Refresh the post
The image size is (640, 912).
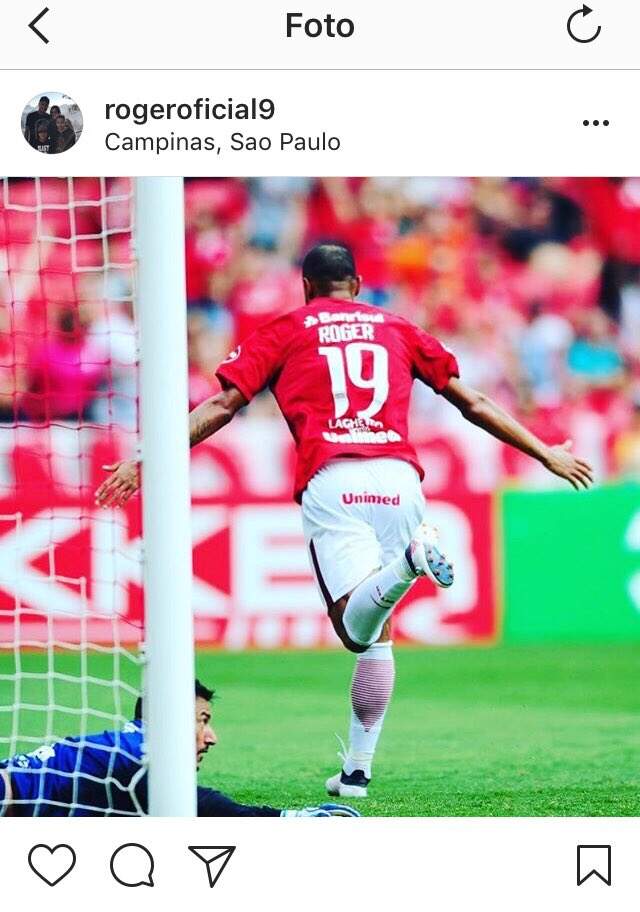coord(584,25)
